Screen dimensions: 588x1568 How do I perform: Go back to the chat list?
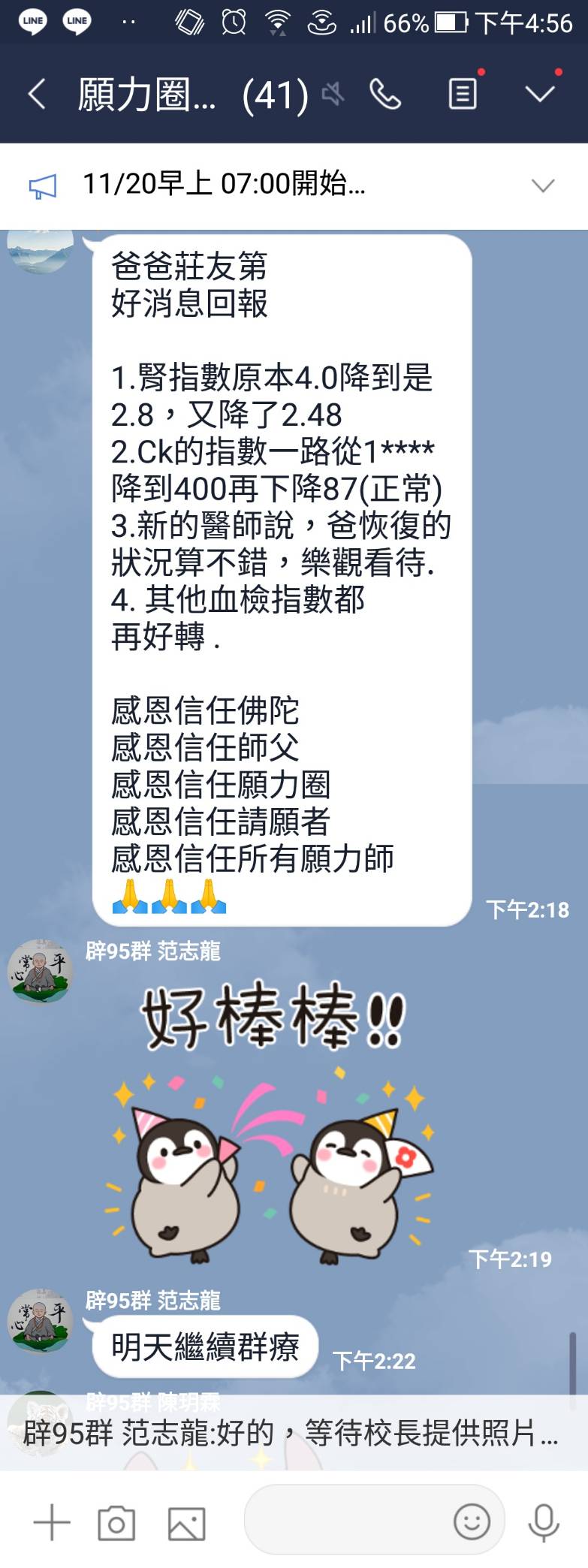(36, 95)
